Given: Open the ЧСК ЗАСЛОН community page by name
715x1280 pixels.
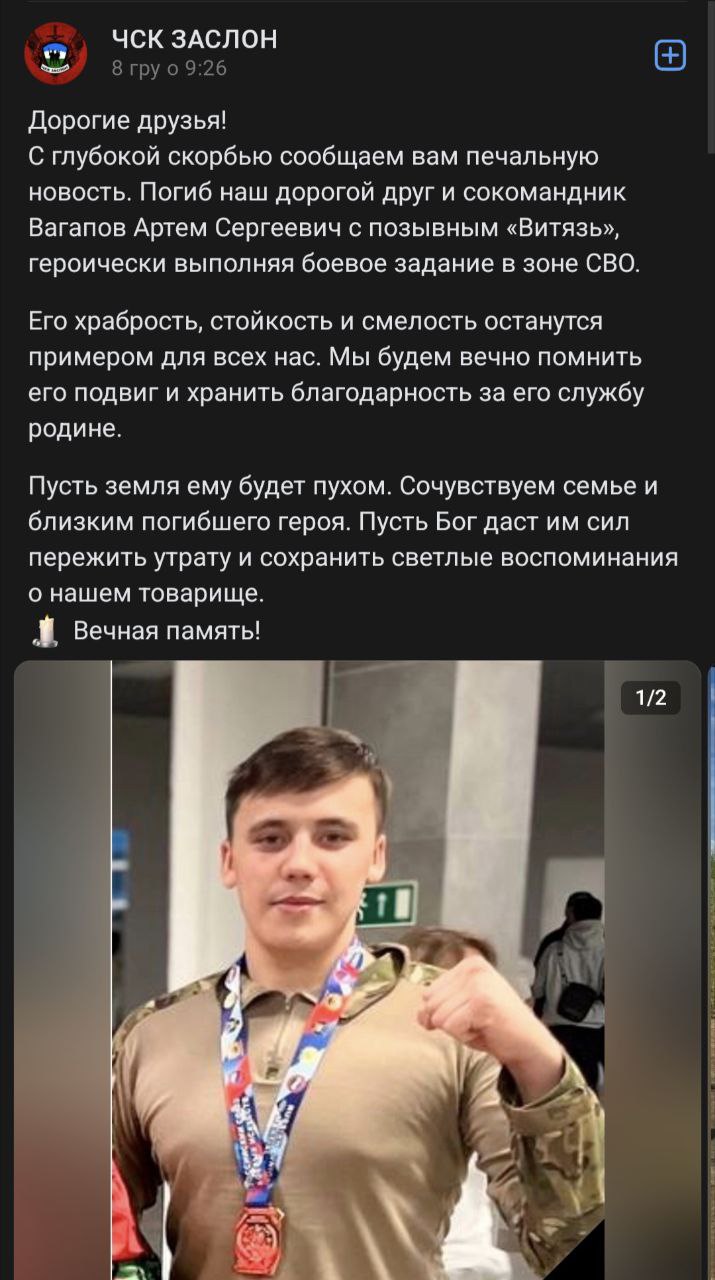Looking at the screenshot, I should tap(194, 39).
